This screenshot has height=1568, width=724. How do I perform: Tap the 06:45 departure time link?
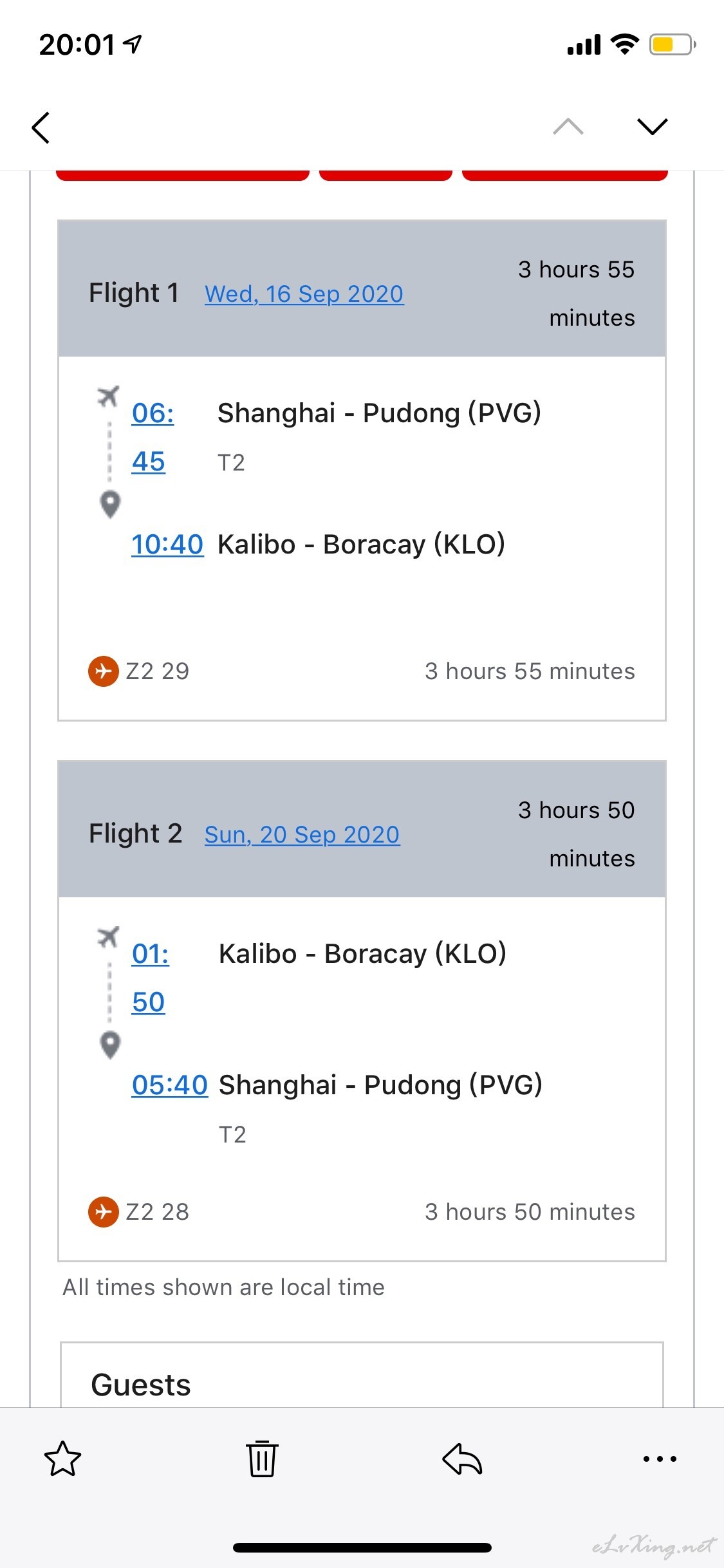click(153, 437)
